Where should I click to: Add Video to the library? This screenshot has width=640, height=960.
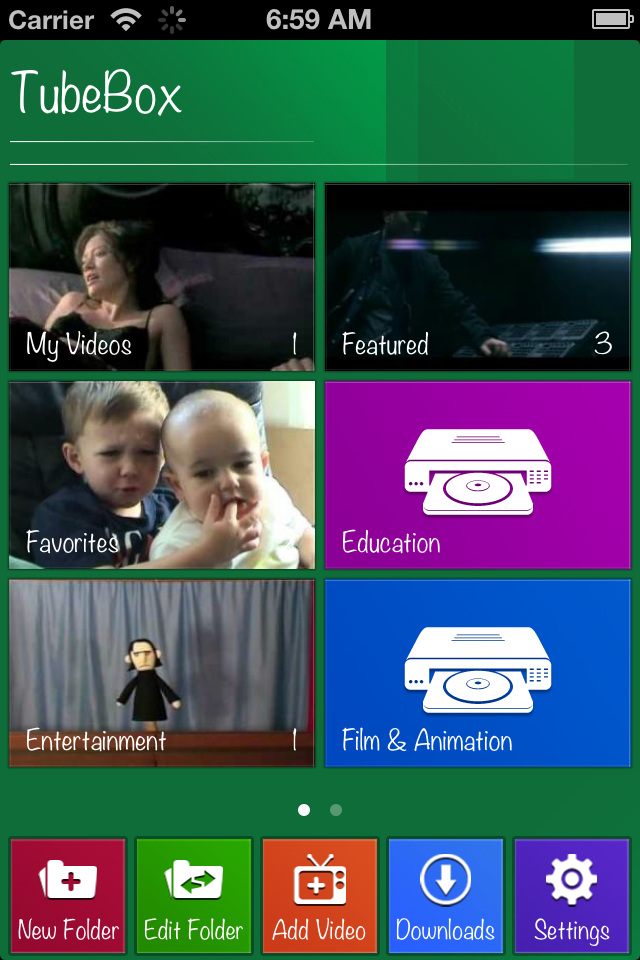click(320, 895)
